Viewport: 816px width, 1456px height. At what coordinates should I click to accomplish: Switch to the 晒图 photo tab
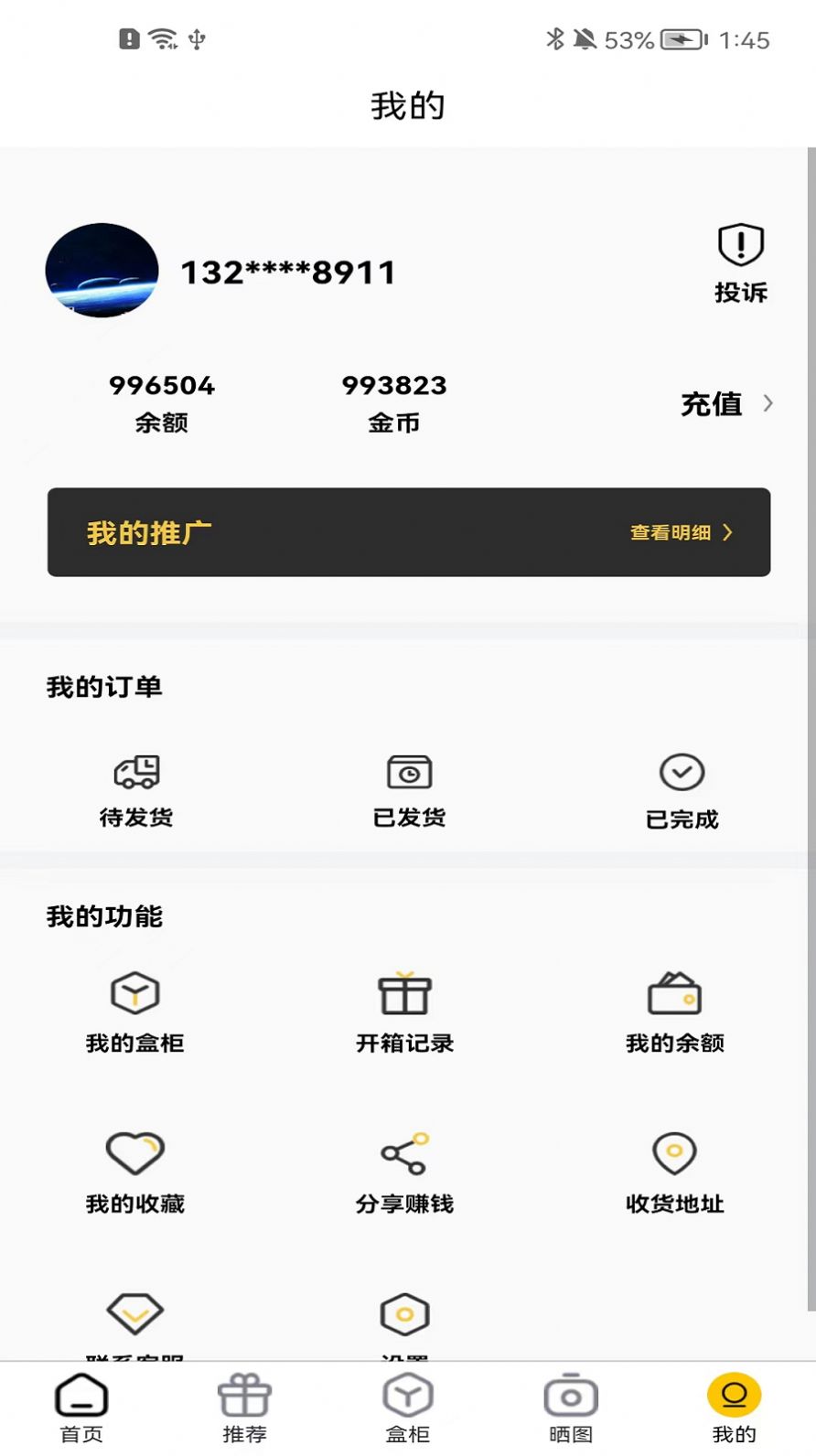571,1408
